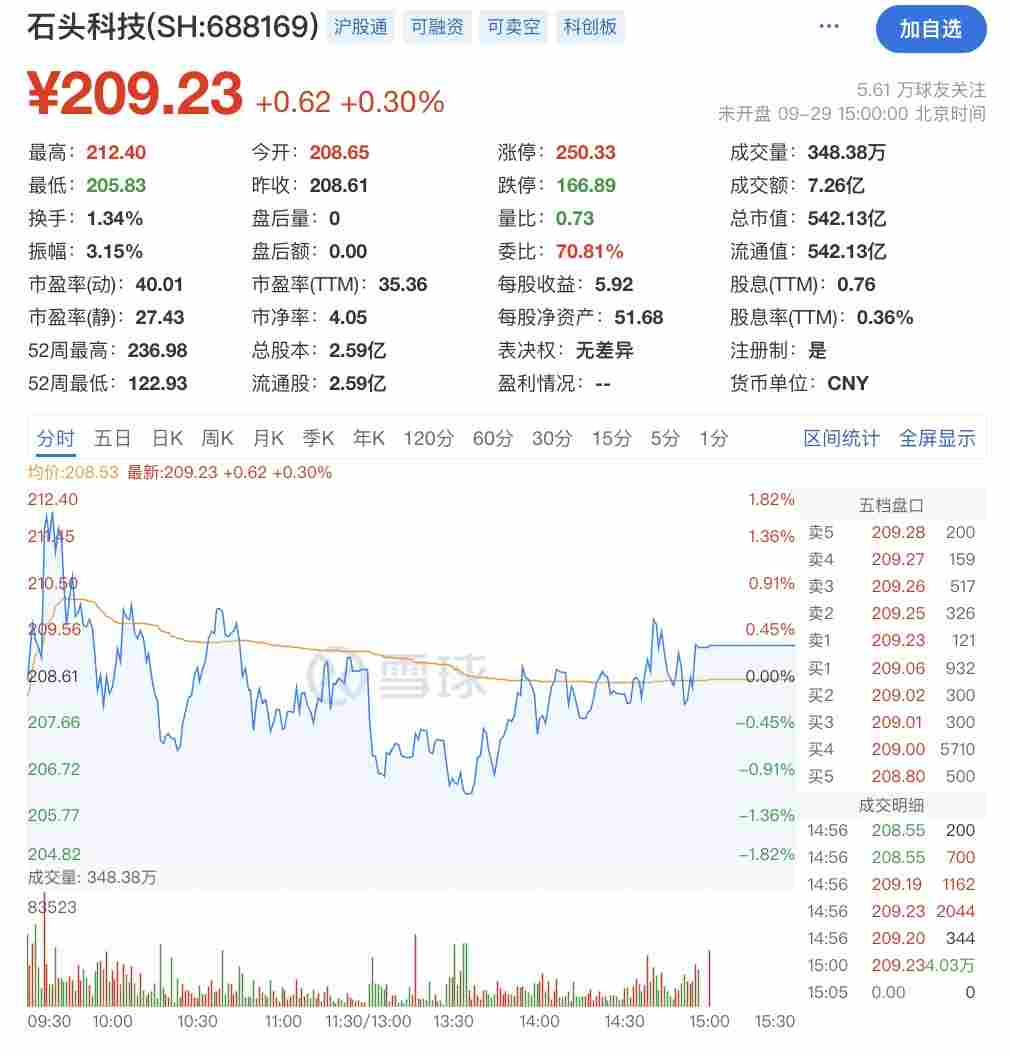Enter 全屏显示 fullscreen chart mode
Screen dimensions: 1010x1056
(937, 438)
